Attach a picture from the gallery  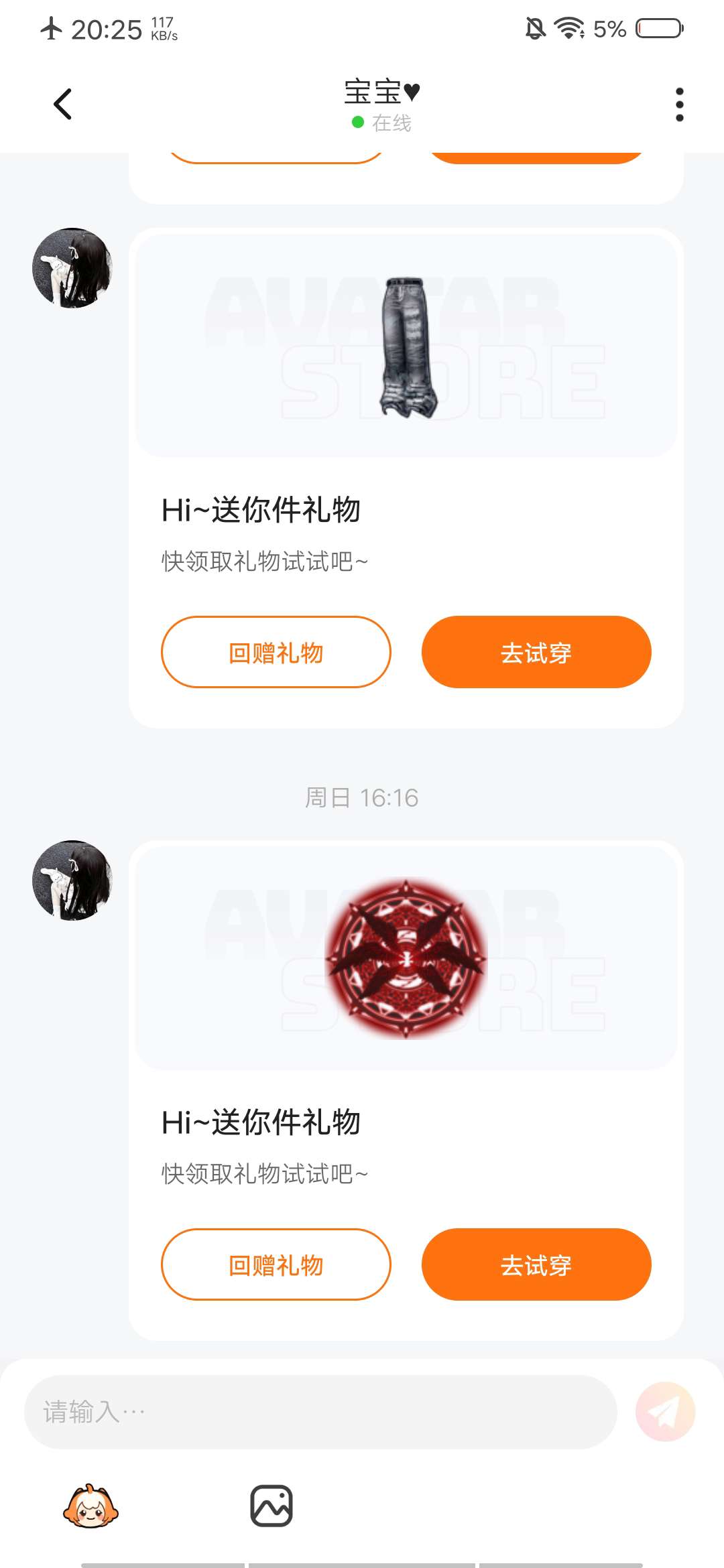(x=271, y=1506)
